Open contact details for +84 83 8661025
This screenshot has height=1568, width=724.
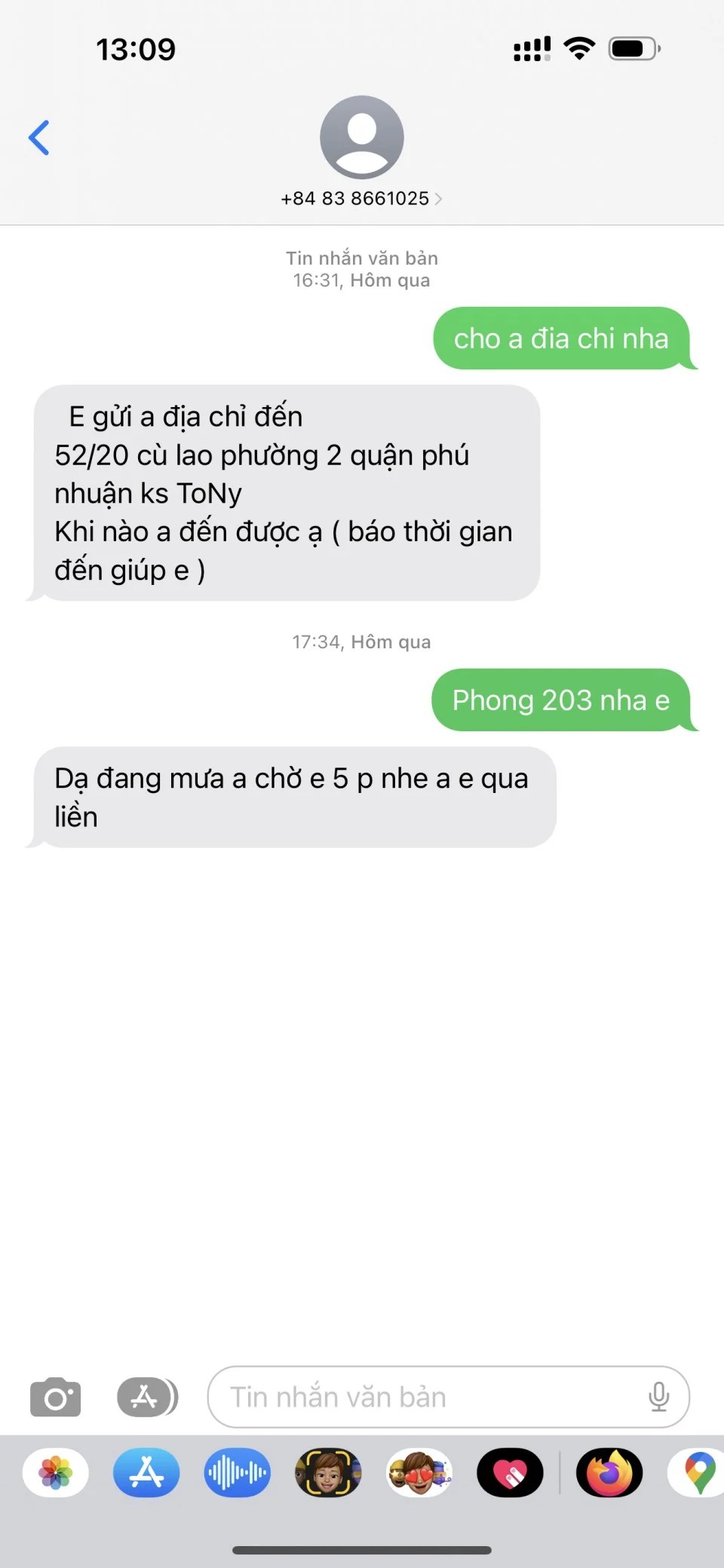(361, 198)
